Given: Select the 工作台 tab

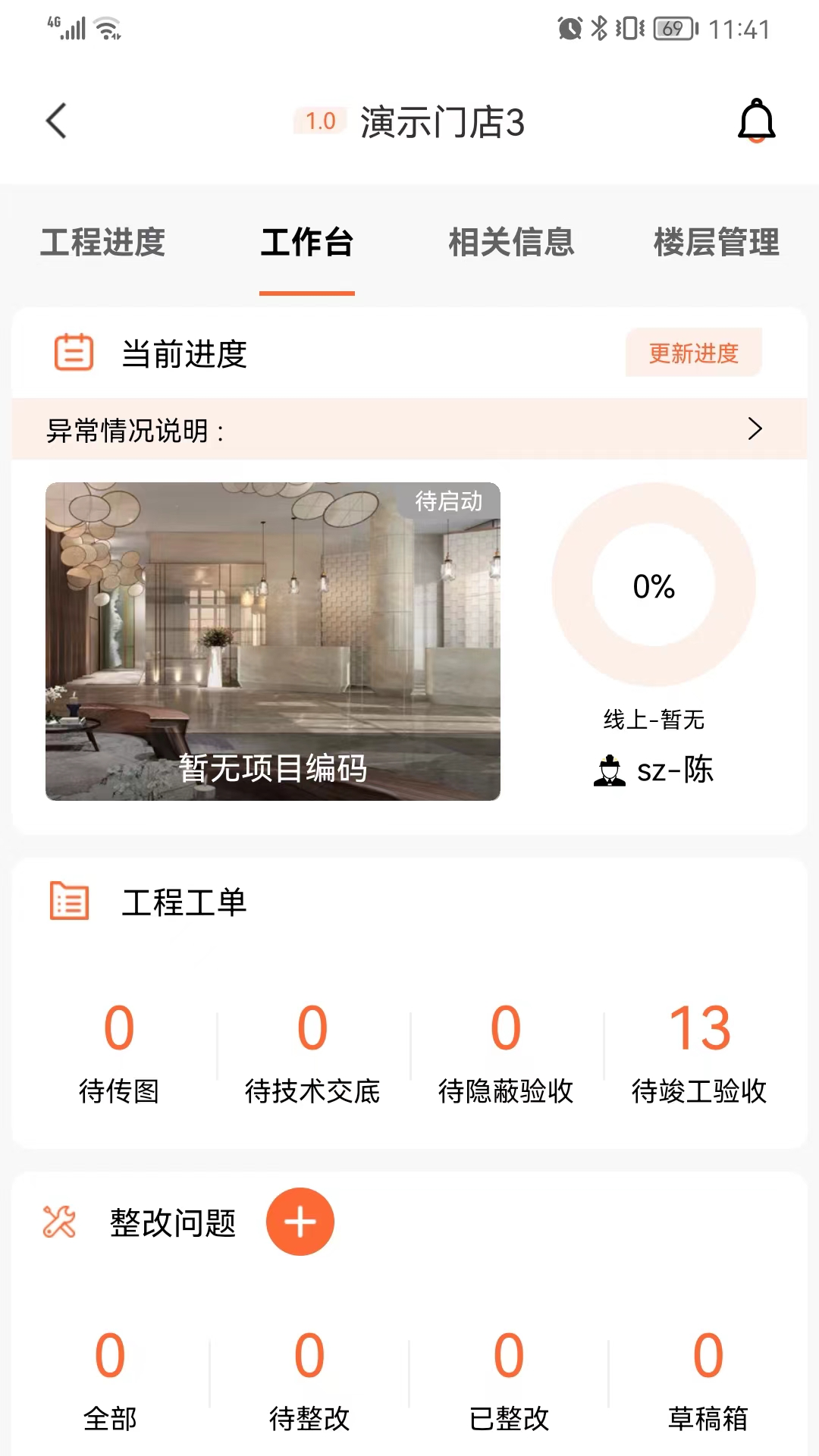Looking at the screenshot, I should 307,243.
